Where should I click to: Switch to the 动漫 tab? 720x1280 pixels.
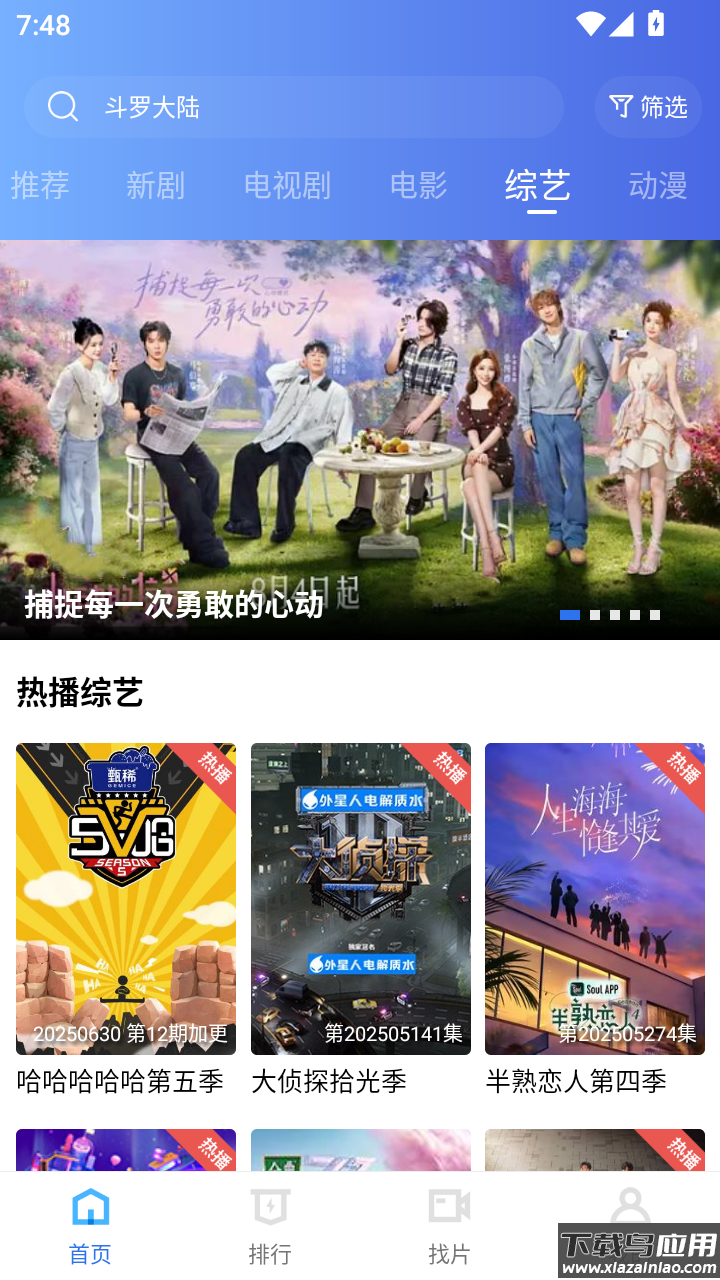657,185
